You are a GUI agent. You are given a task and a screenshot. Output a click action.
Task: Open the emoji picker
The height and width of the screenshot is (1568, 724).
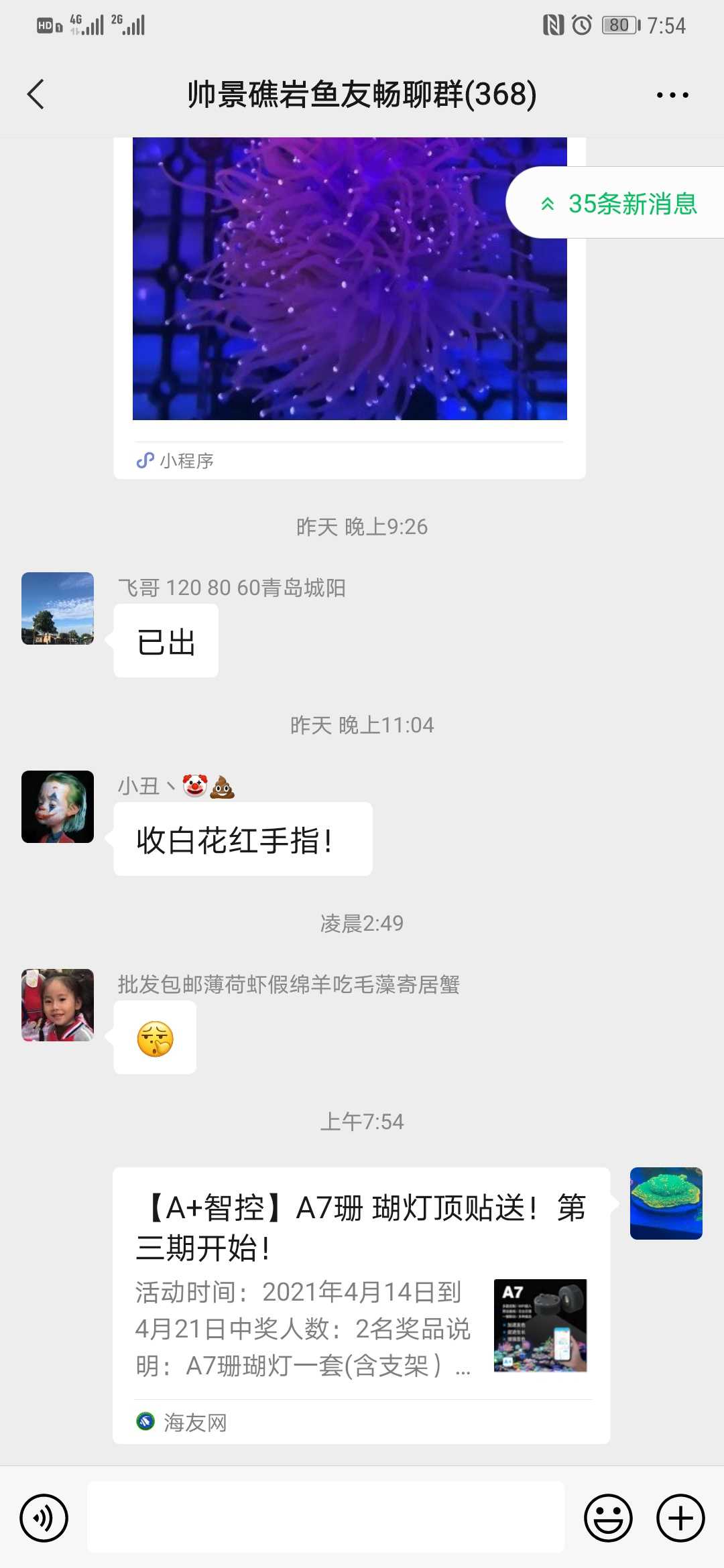pyautogui.click(x=608, y=1518)
